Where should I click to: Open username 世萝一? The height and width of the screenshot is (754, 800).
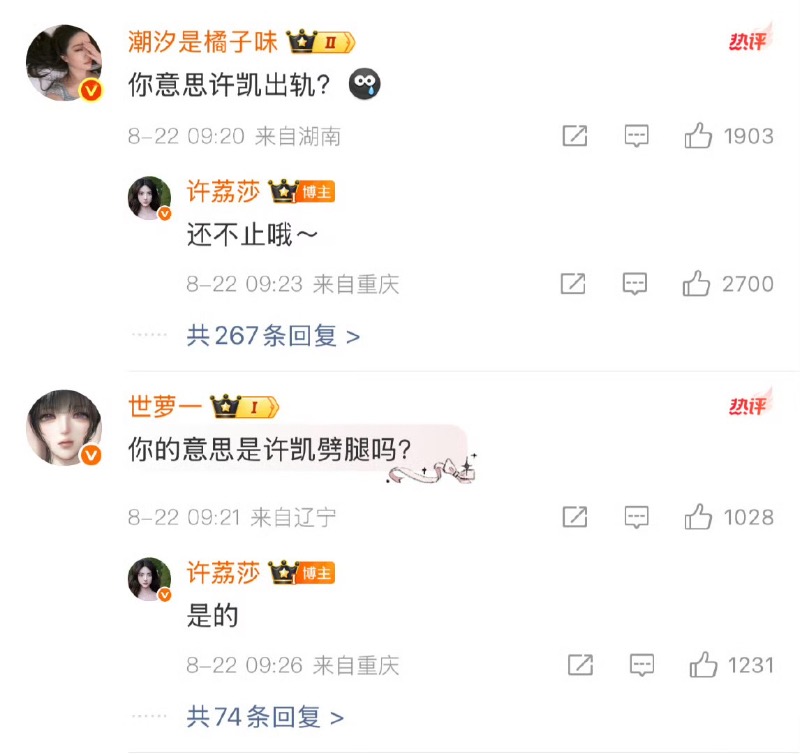(165, 406)
